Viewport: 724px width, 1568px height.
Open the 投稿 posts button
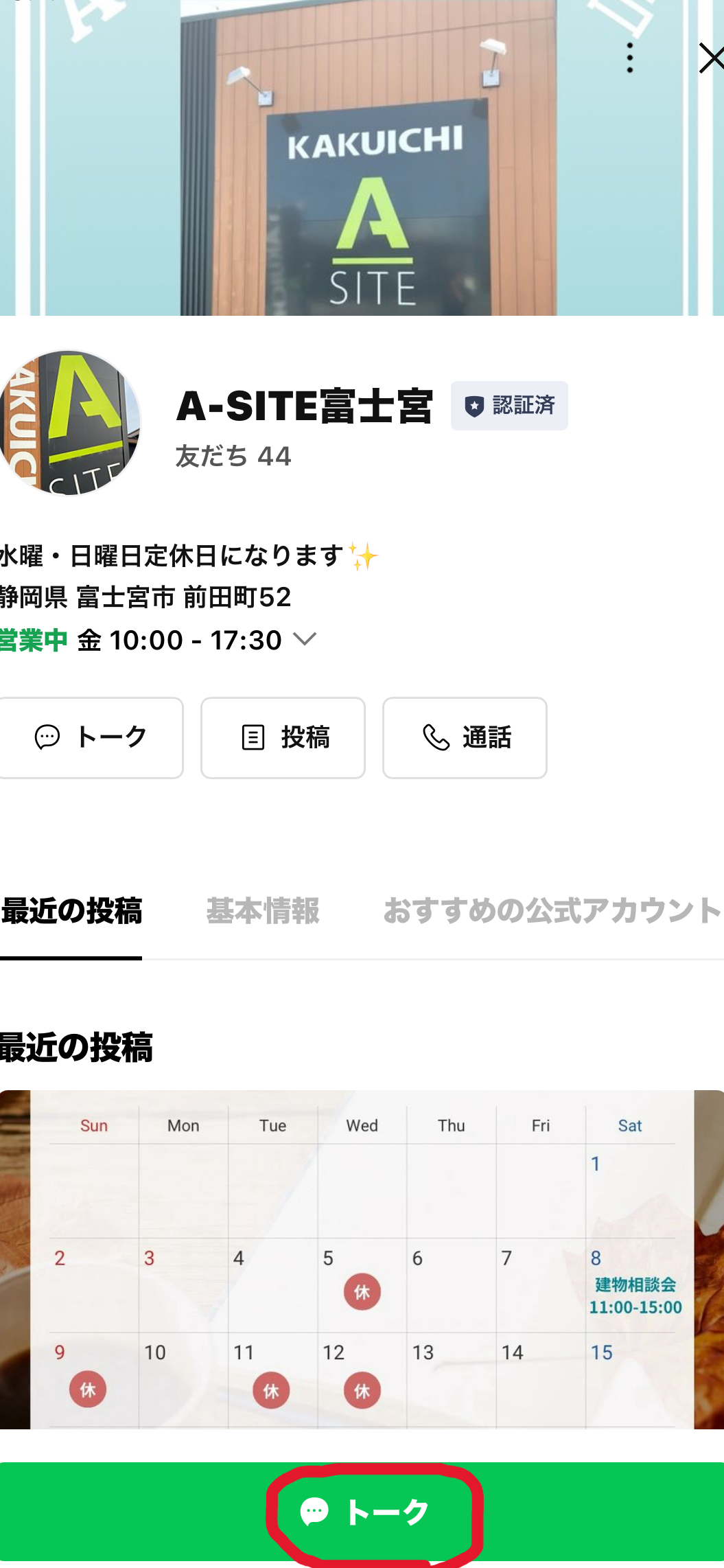283,737
